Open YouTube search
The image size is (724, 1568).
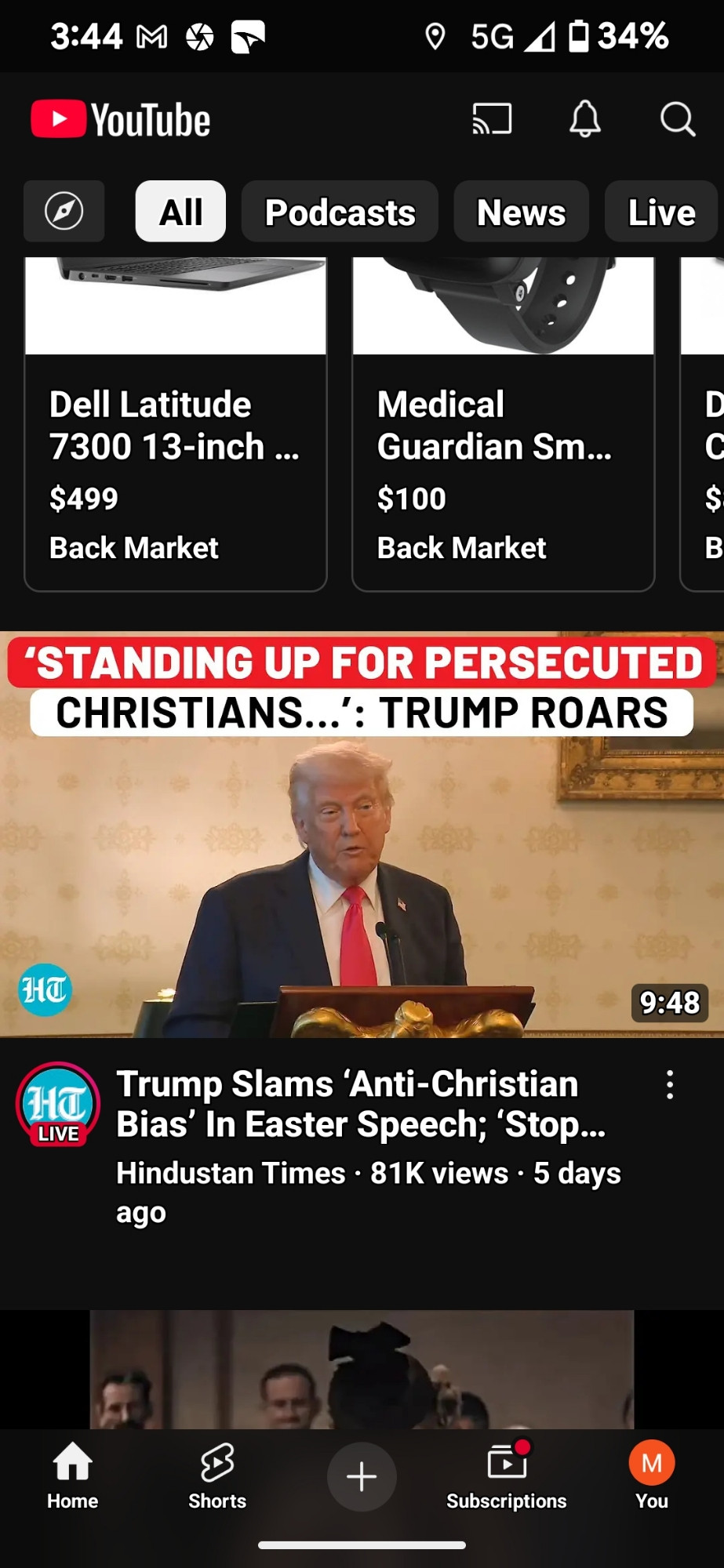(677, 119)
